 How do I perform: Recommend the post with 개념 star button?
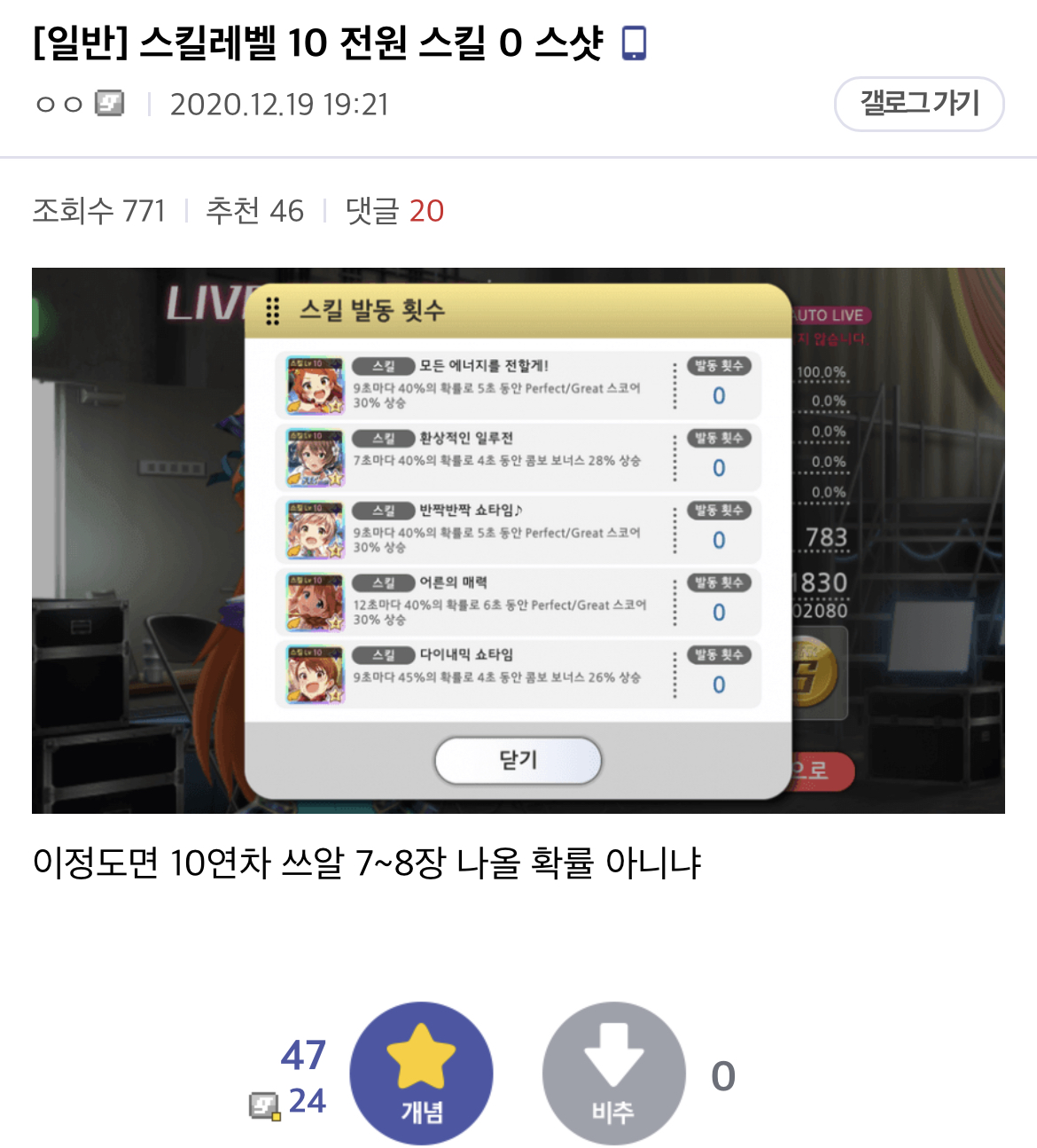coord(421,1074)
